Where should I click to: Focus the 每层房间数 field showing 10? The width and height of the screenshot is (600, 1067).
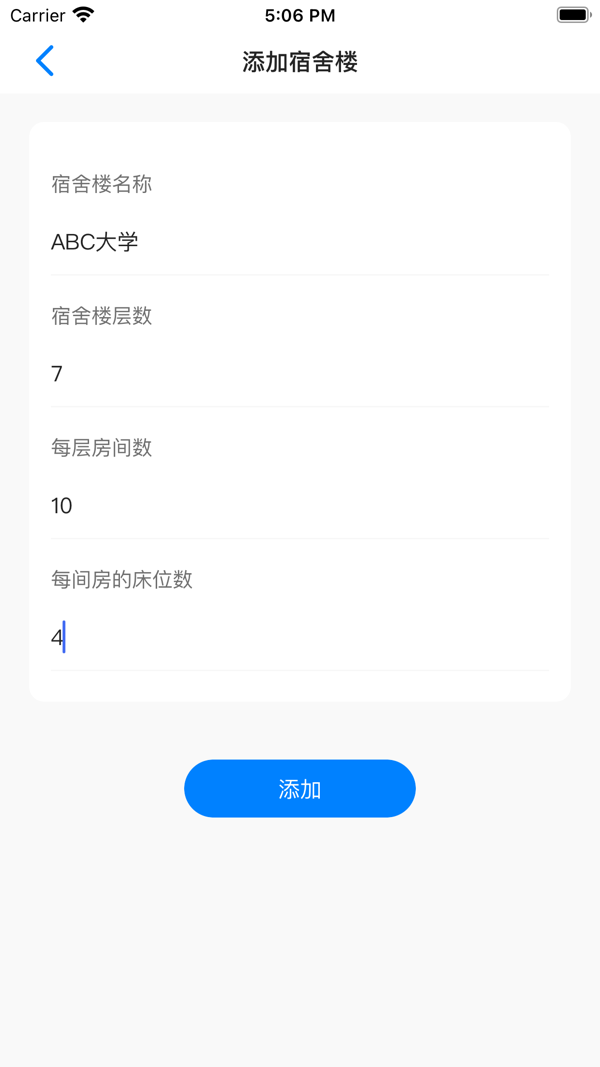(x=299, y=506)
